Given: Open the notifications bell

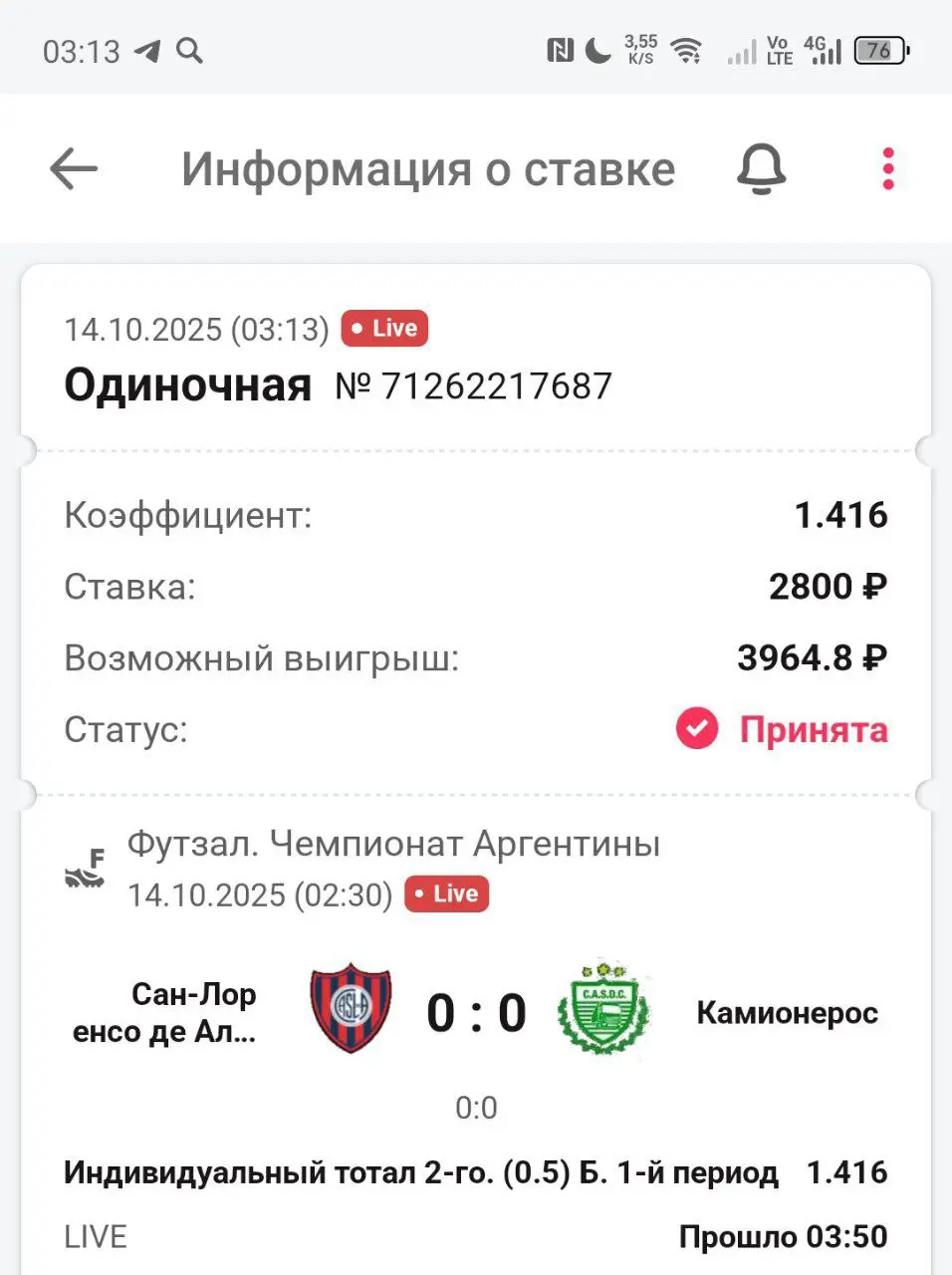Looking at the screenshot, I should (762, 169).
